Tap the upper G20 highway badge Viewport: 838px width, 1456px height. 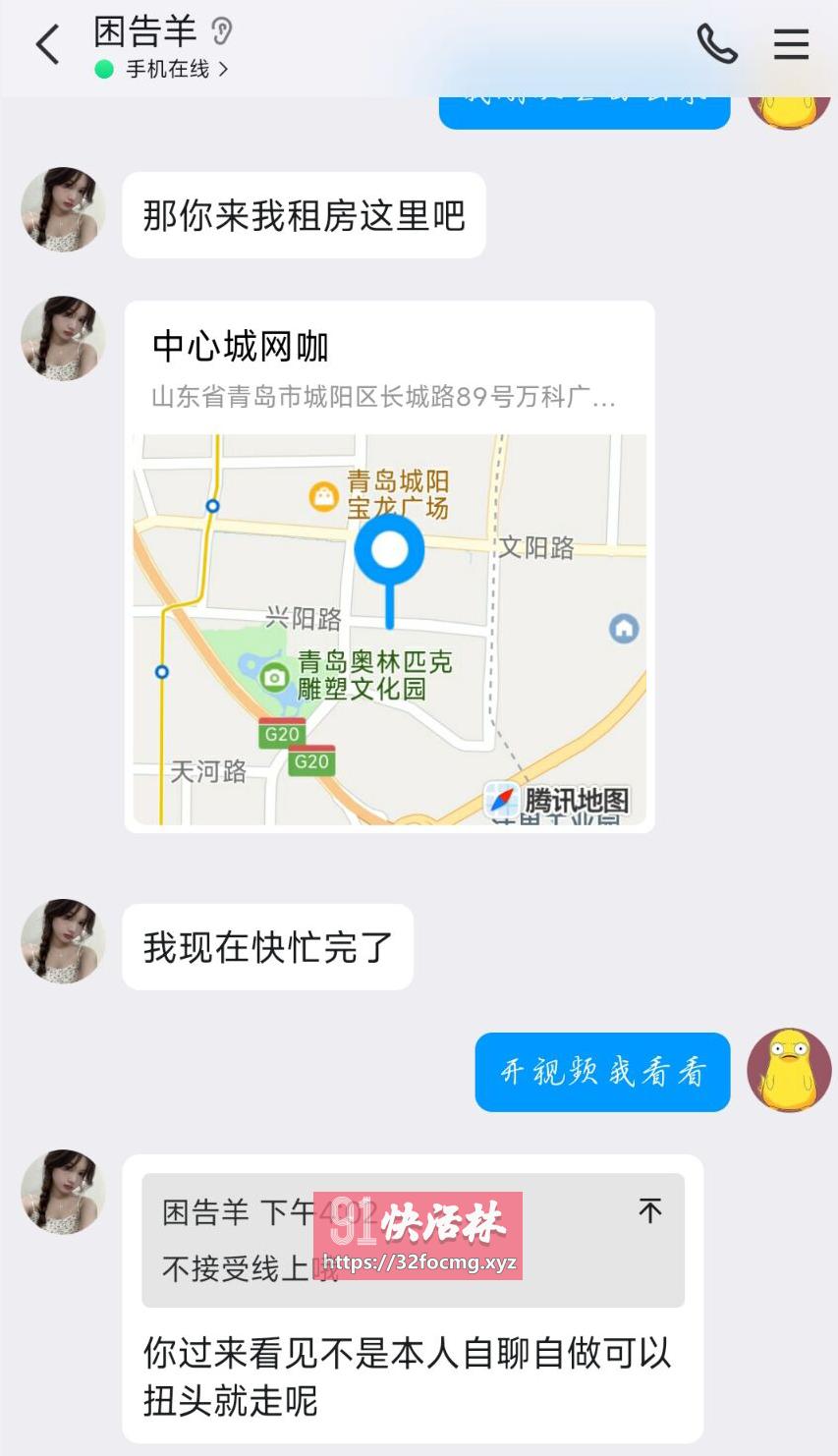[x=281, y=734]
